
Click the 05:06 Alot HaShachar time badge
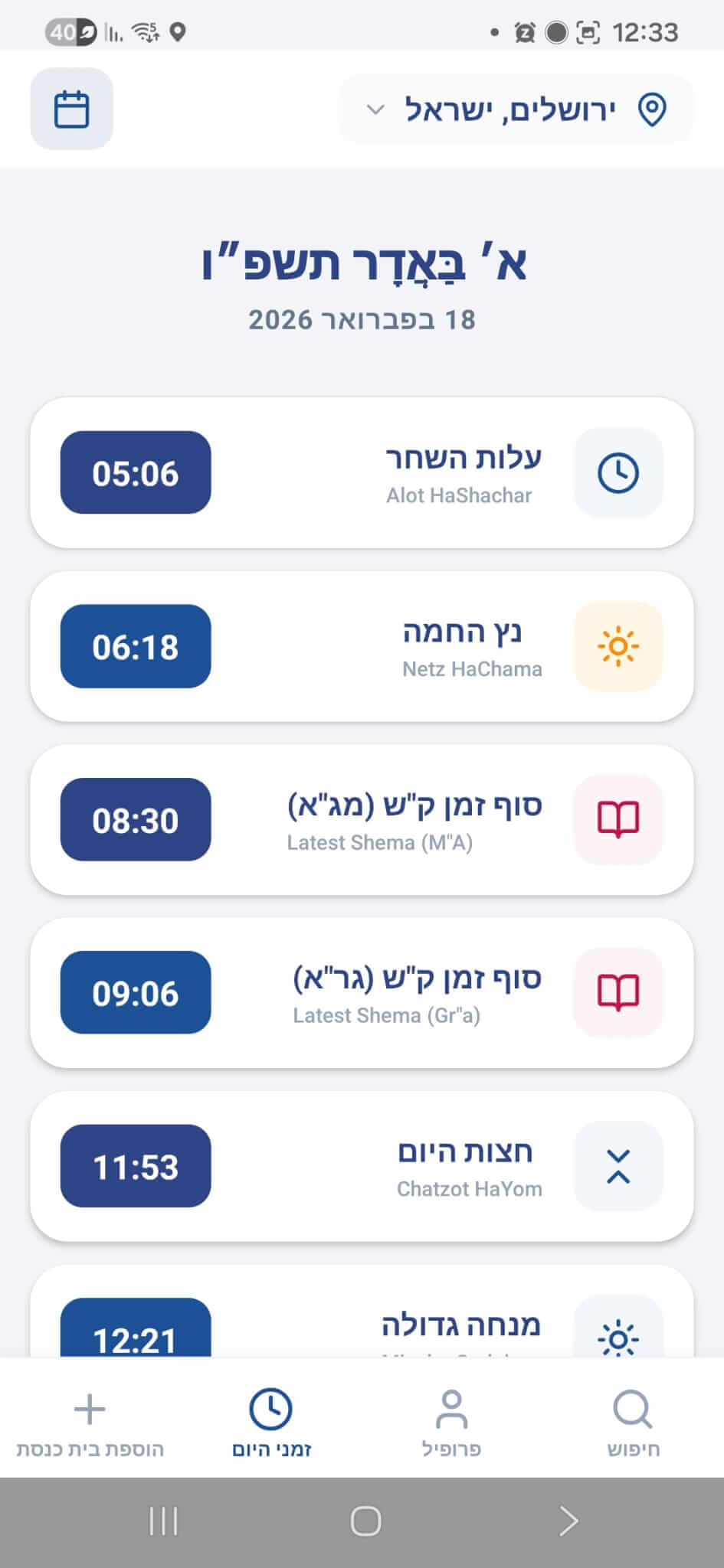click(x=134, y=472)
